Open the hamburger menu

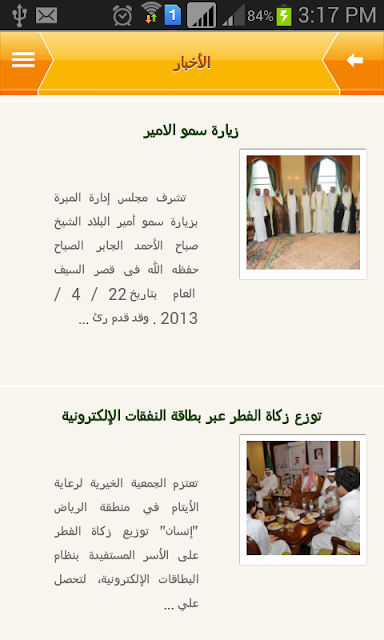click(x=23, y=60)
